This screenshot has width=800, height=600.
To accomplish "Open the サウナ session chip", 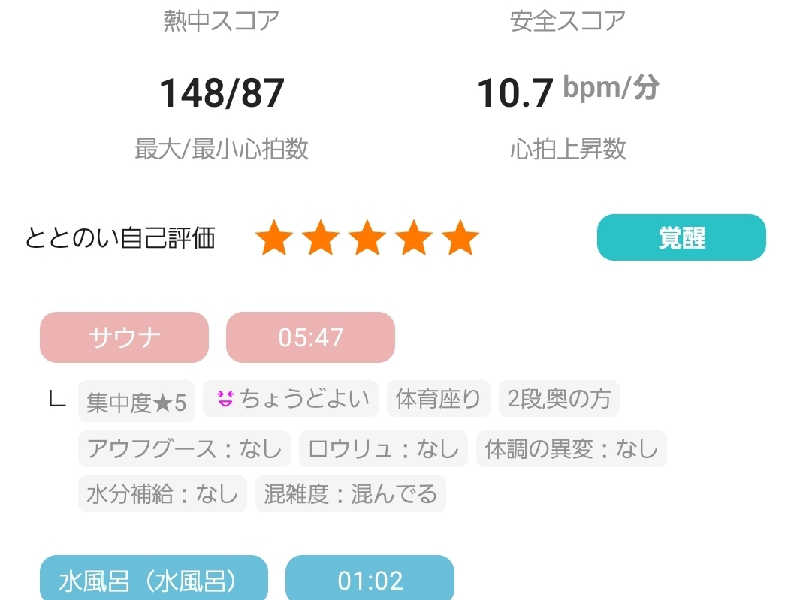I will tap(124, 337).
